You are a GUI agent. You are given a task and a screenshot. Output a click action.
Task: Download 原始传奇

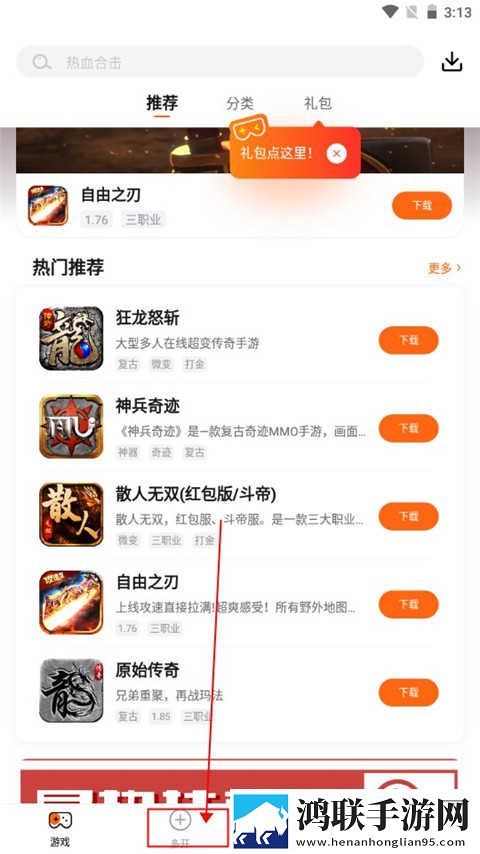(409, 693)
